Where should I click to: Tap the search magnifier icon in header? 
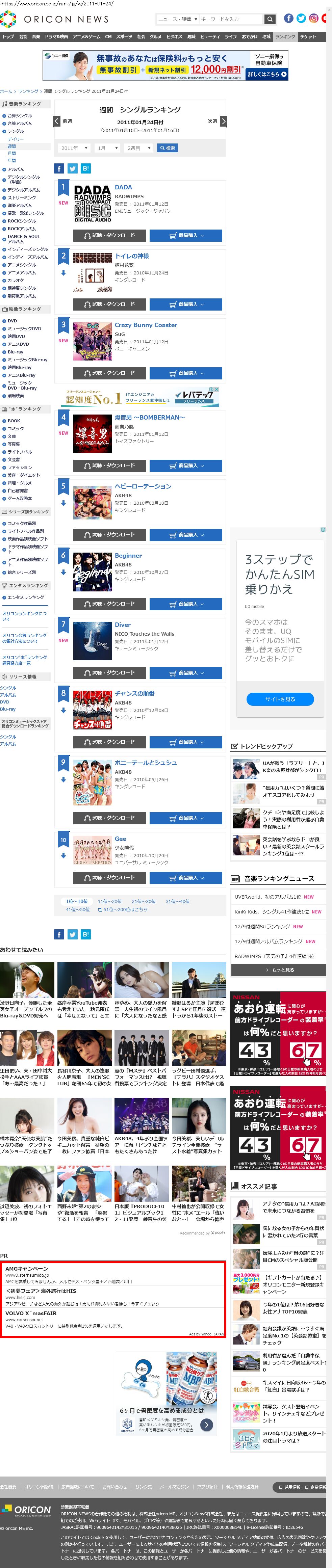270,19
